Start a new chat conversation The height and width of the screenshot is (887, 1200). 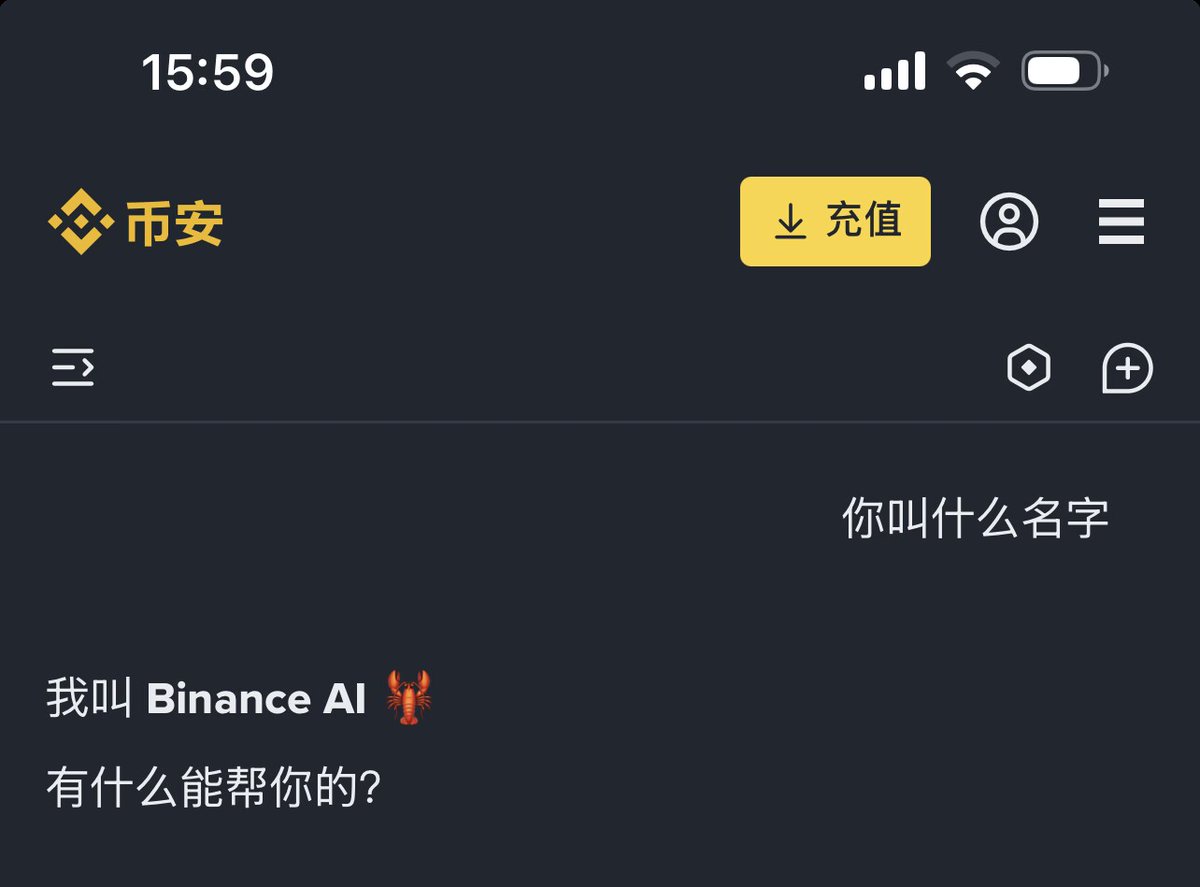[x=1127, y=369]
